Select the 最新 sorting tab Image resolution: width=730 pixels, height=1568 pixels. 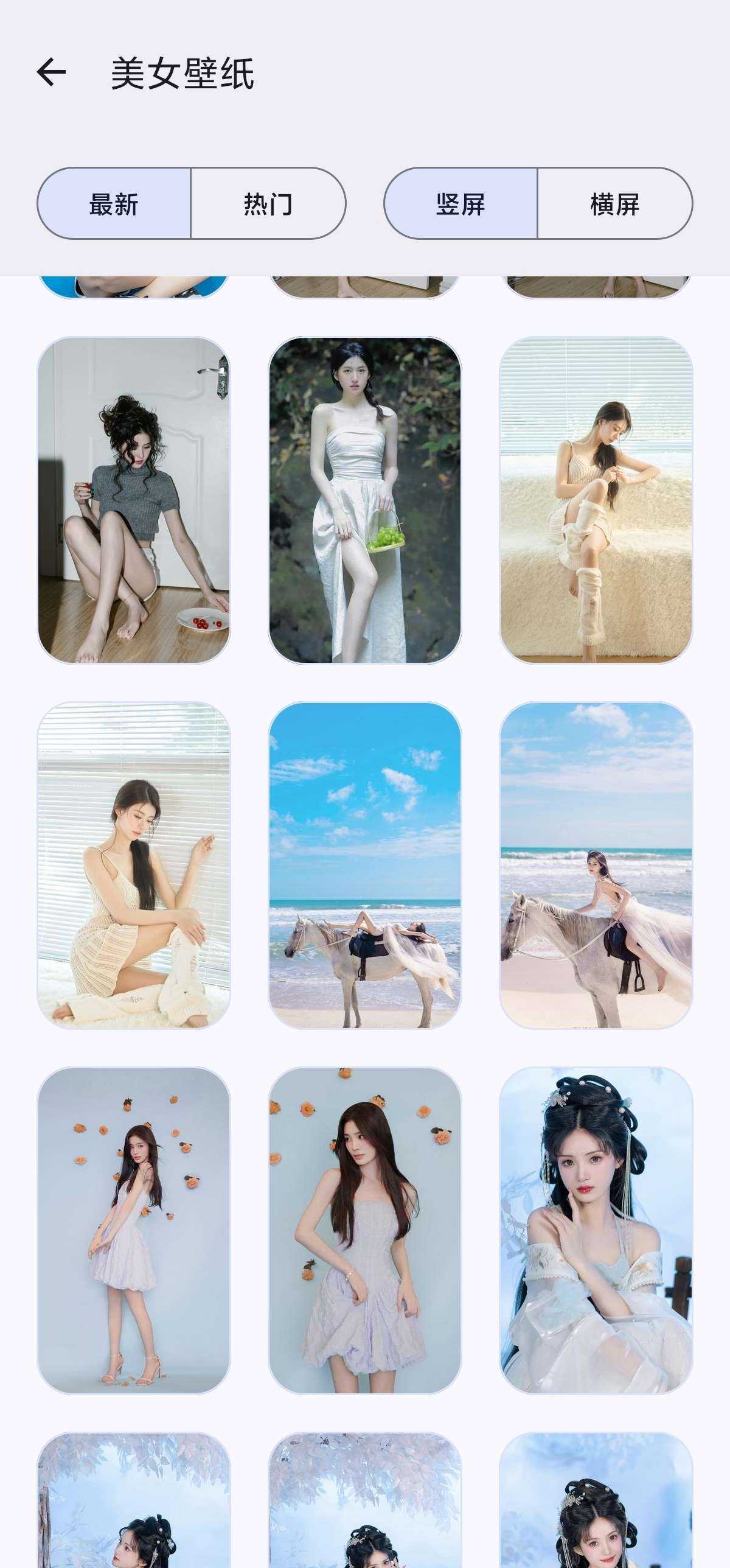(114, 203)
